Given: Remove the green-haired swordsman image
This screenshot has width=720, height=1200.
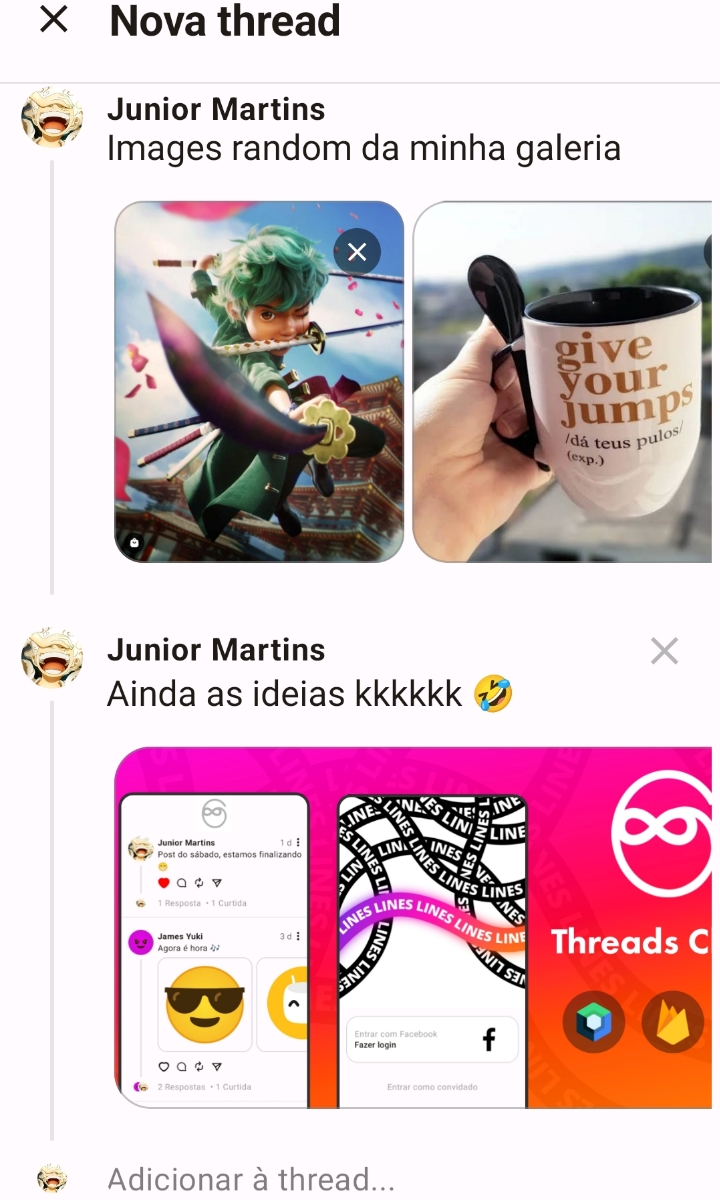Looking at the screenshot, I should click(x=357, y=252).
